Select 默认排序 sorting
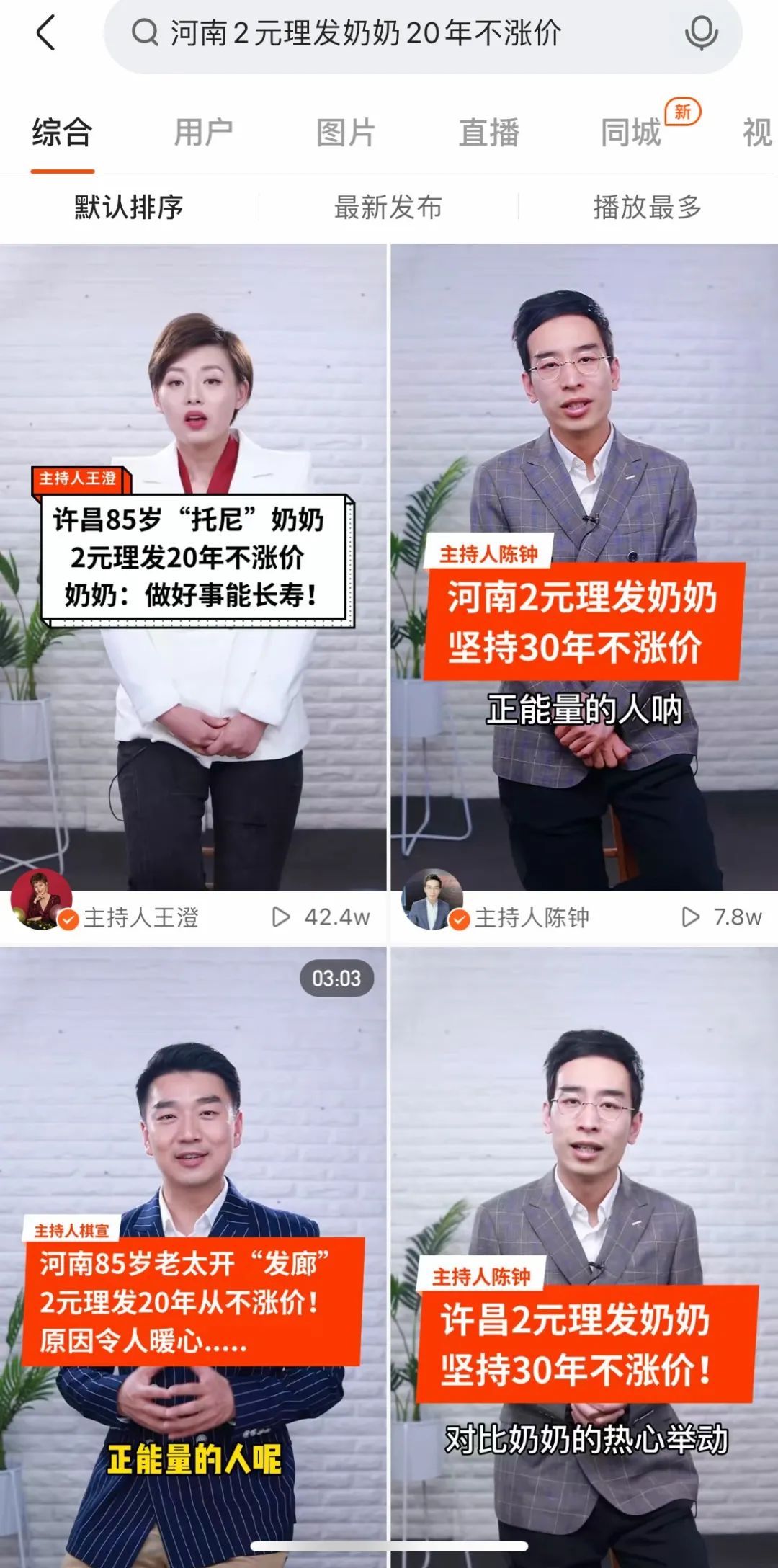The height and width of the screenshot is (1568, 778). coord(129,208)
